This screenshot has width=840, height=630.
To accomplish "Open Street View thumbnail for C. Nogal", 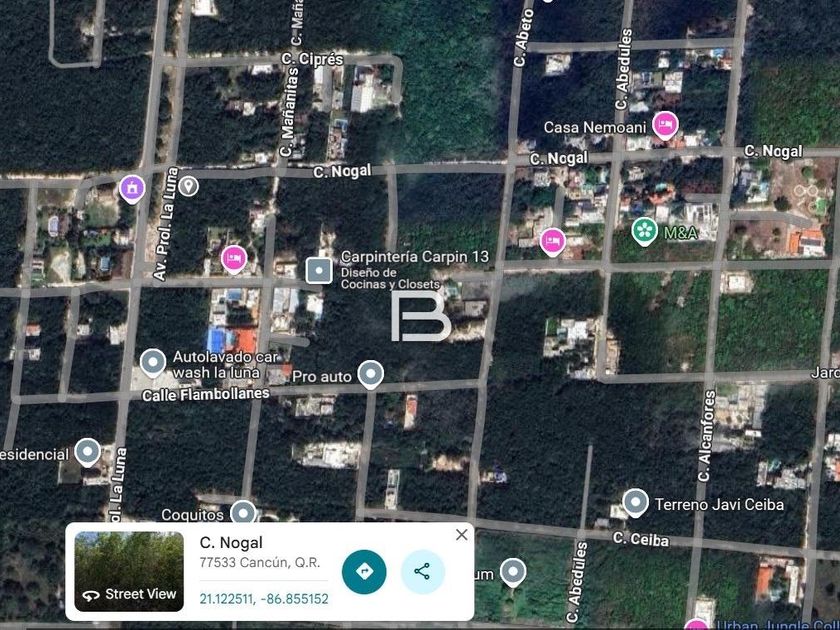I will click(129, 571).
